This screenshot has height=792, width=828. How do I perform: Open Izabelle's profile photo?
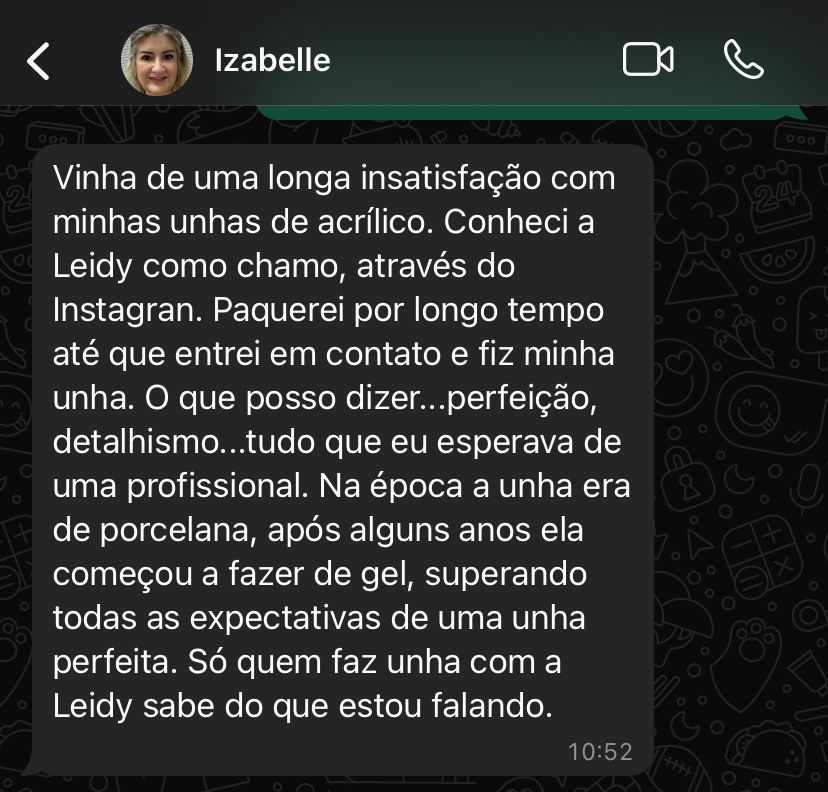157,60
